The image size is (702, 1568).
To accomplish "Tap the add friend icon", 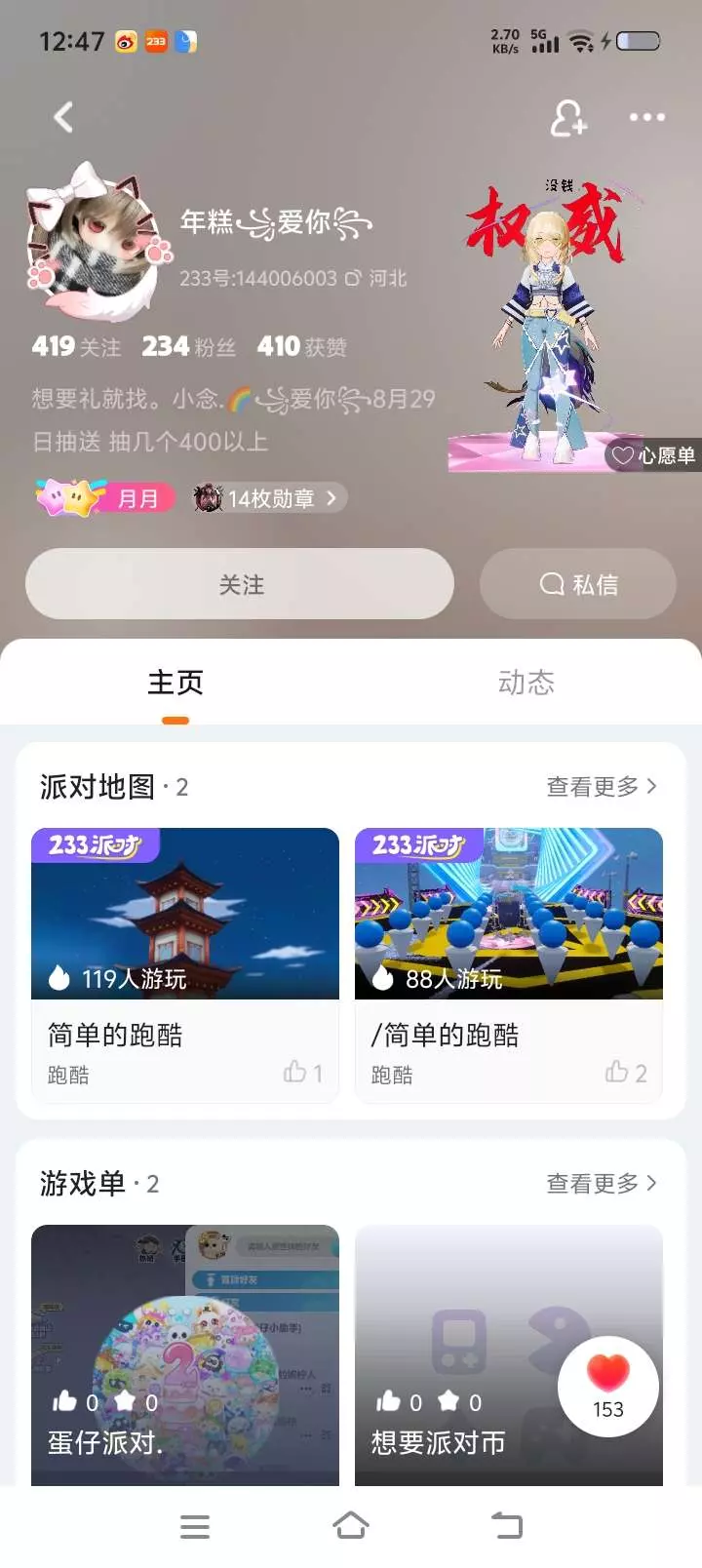I will click(568, 118).
